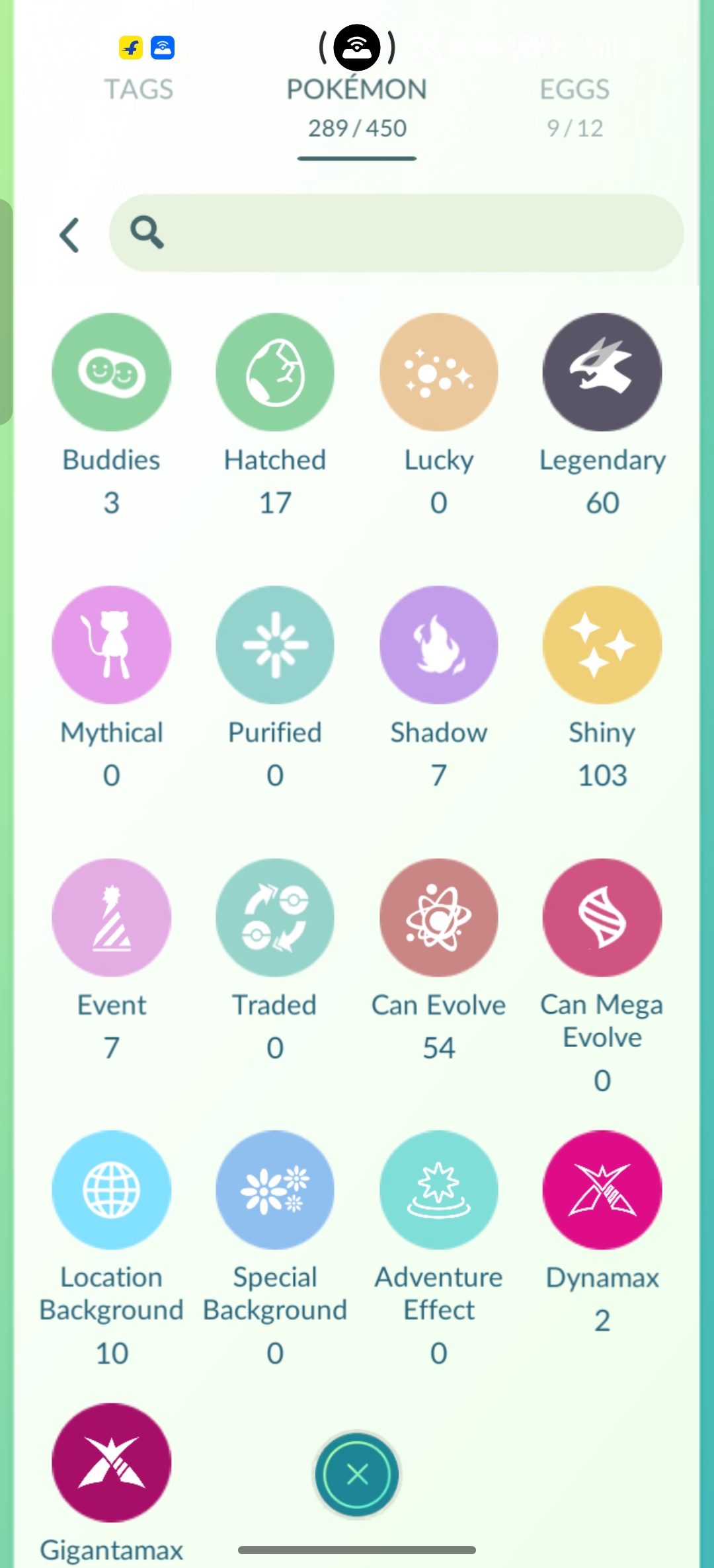Select the Event filter
Viewport: 714px width, 1568px height.
pos(112,918)
